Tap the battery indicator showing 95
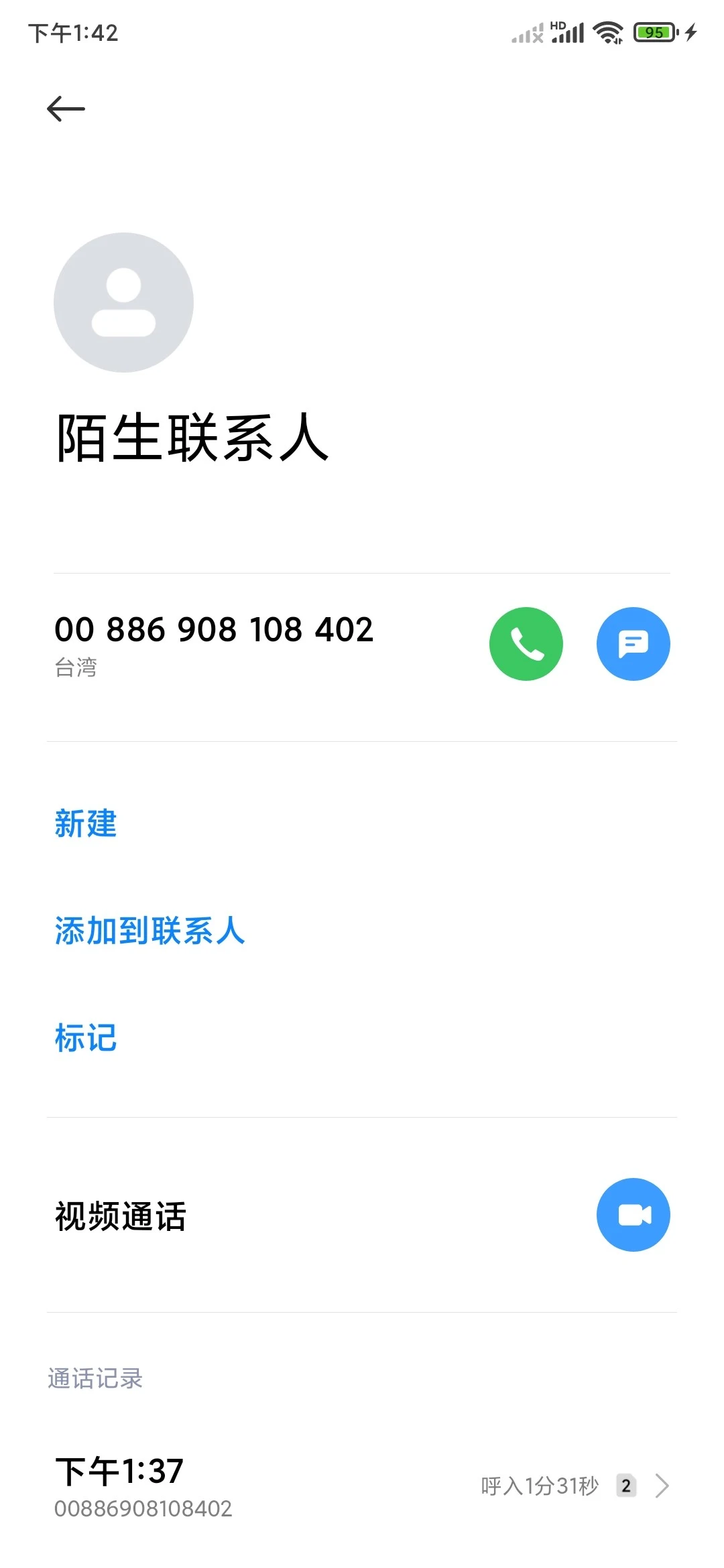 click(656, 30)
